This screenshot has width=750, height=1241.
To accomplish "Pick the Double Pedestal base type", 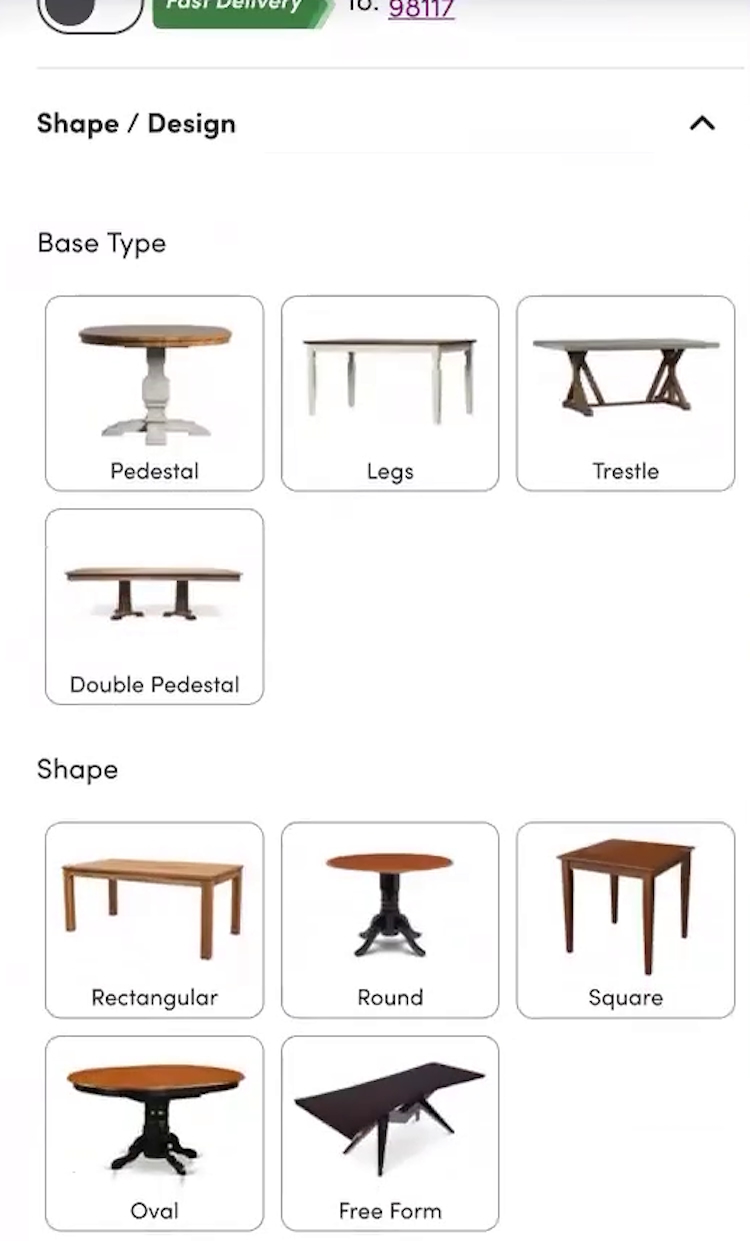I will pyautogui.click(x=154, y=606).
